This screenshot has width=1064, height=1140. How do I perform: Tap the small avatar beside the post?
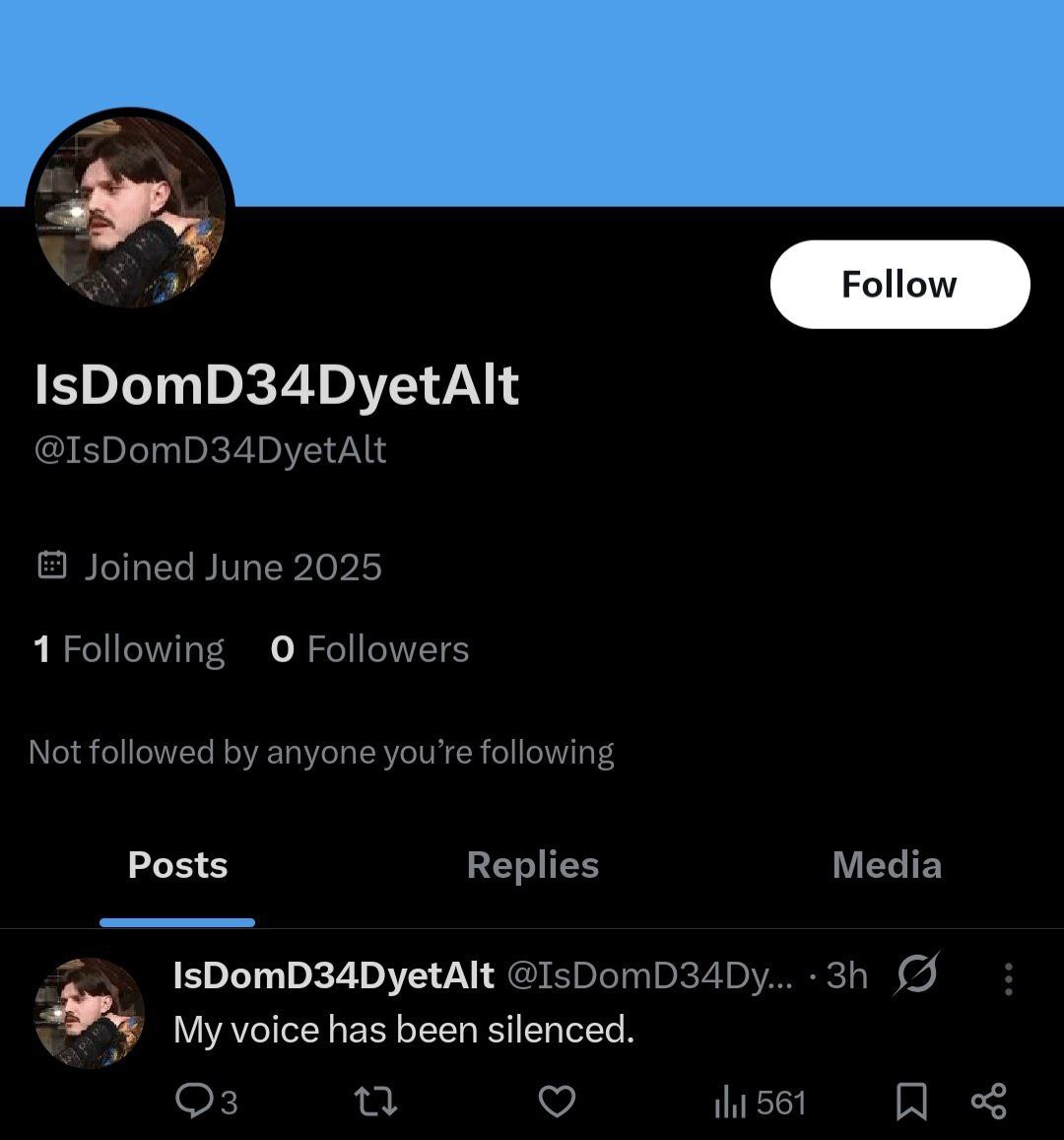coord(90,1013)
